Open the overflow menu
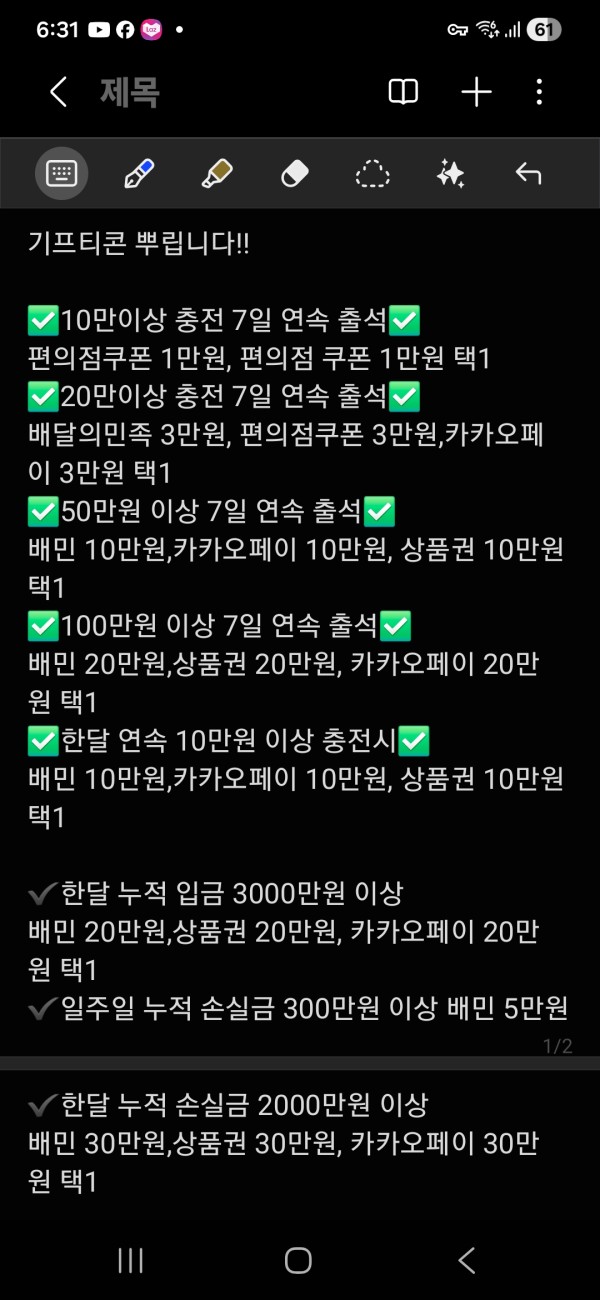This screenshot has width=600, height=1300. point(539,93)
